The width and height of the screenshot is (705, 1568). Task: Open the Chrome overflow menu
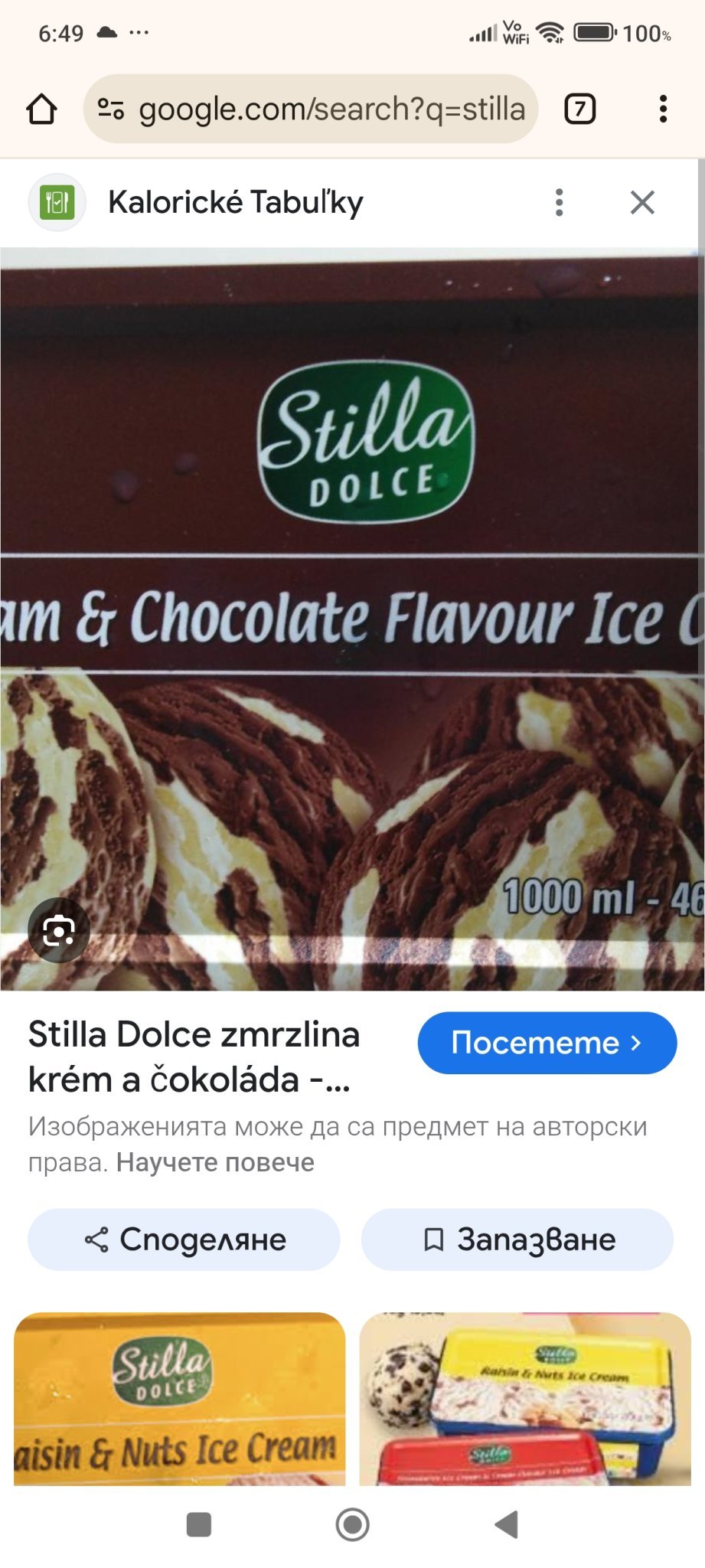click(x=663, y=109)
